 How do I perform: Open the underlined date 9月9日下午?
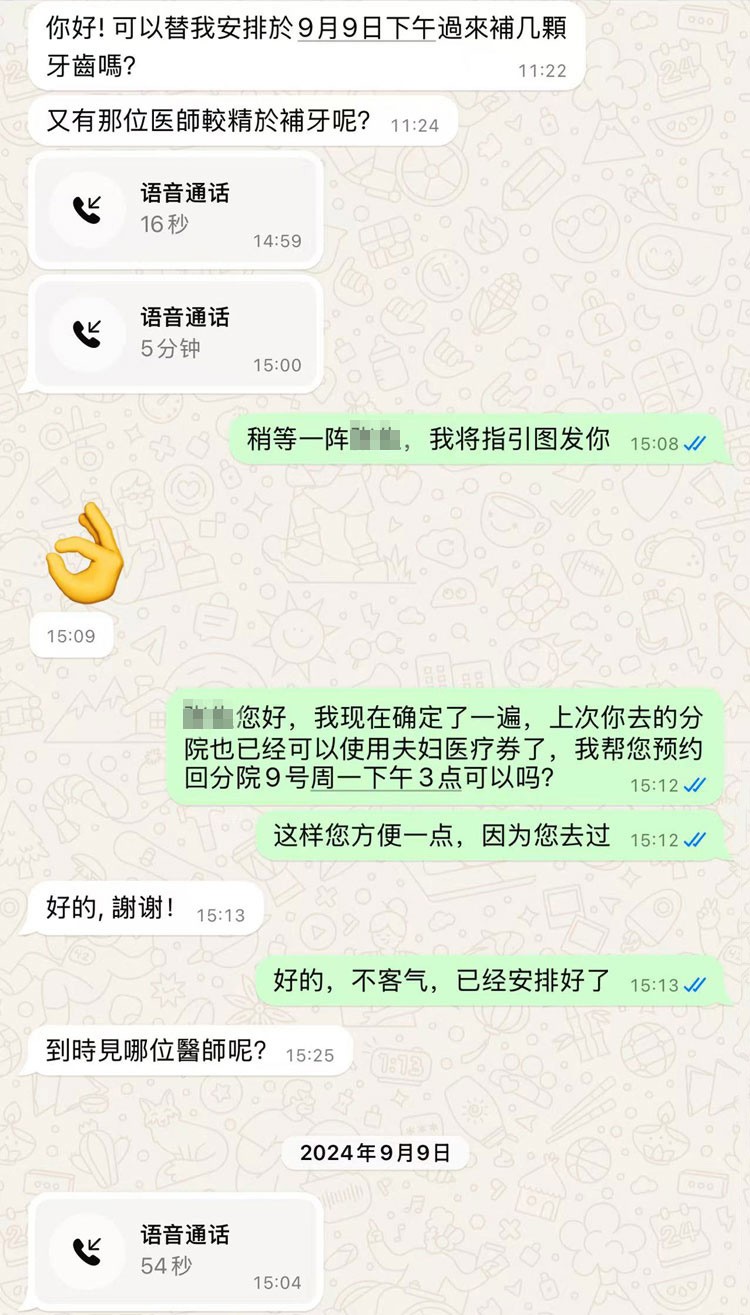[x=366, y=29]
